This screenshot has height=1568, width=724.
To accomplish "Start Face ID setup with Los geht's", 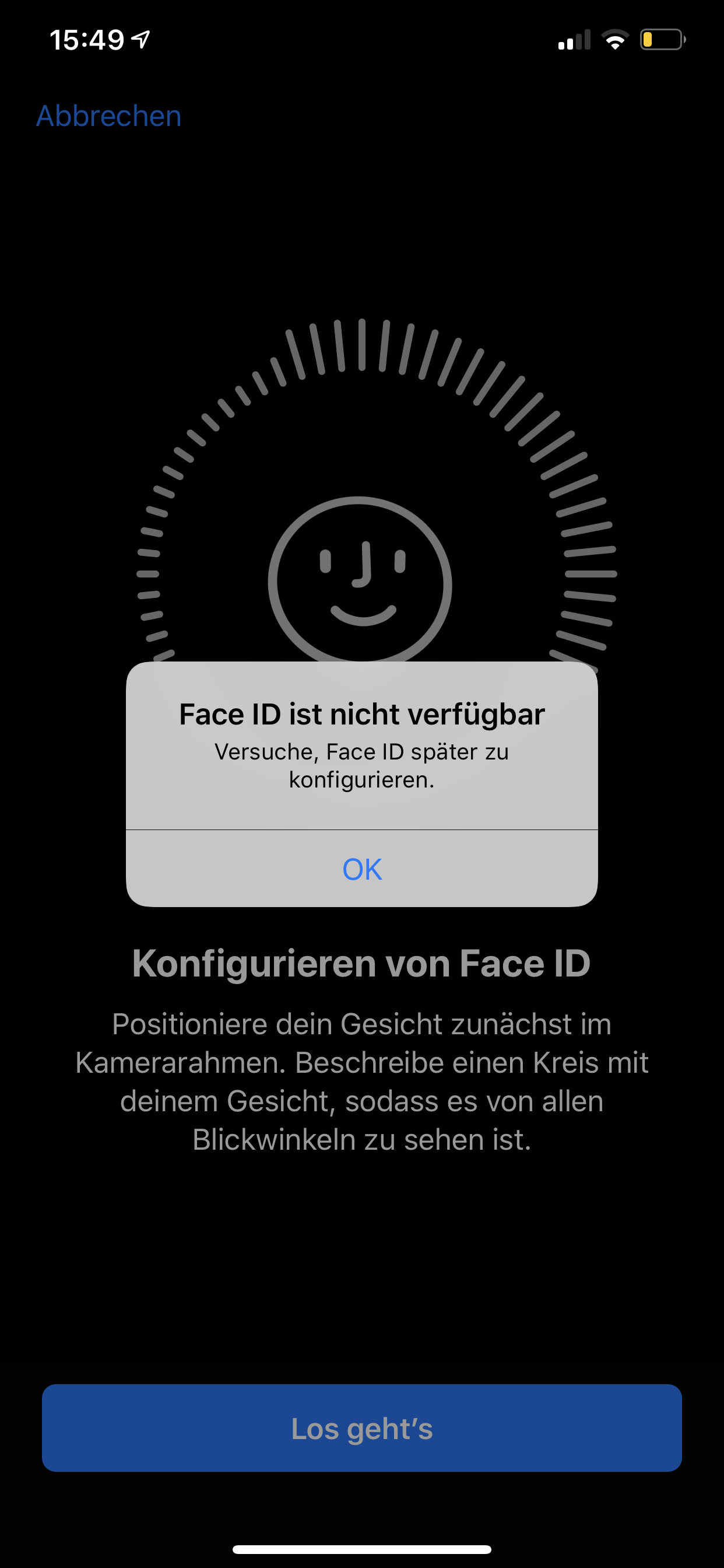I will tap(362, 1429).
